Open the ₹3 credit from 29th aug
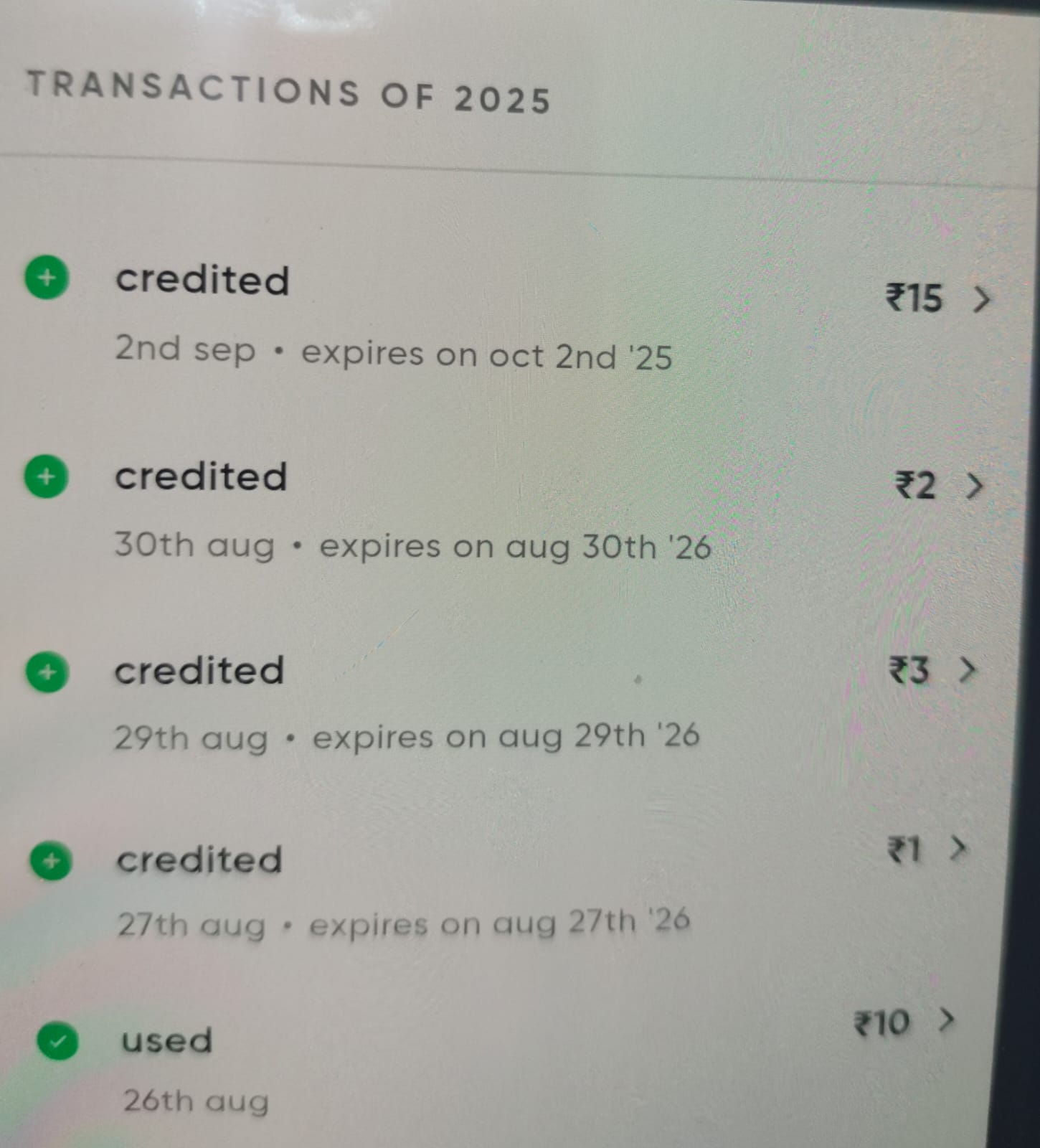1040x1148 pixels. click(x=967, y=670)
